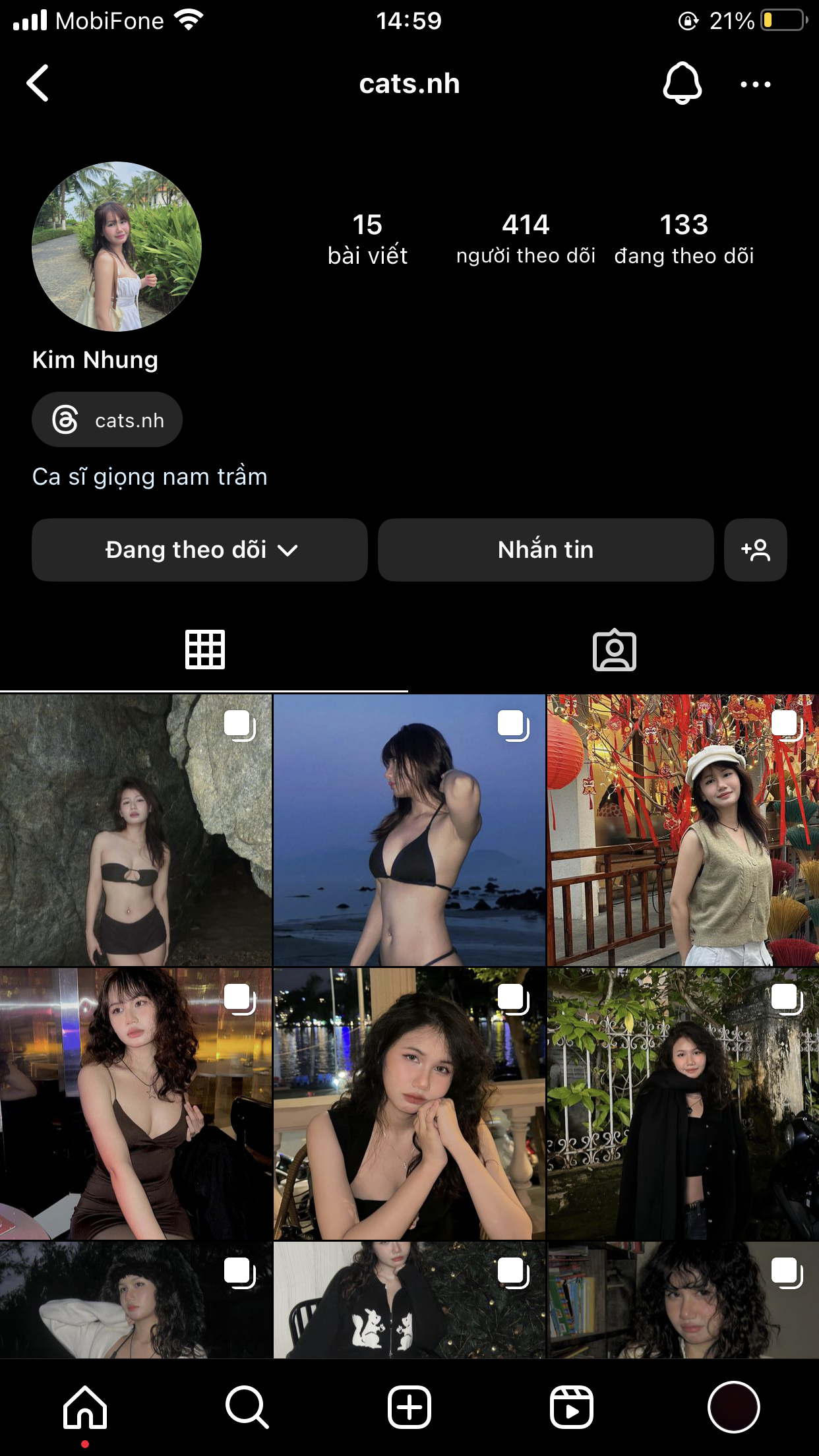Open the Search tab
Viewport: 819px width, 1456px height.
(x=247, y=1407)
